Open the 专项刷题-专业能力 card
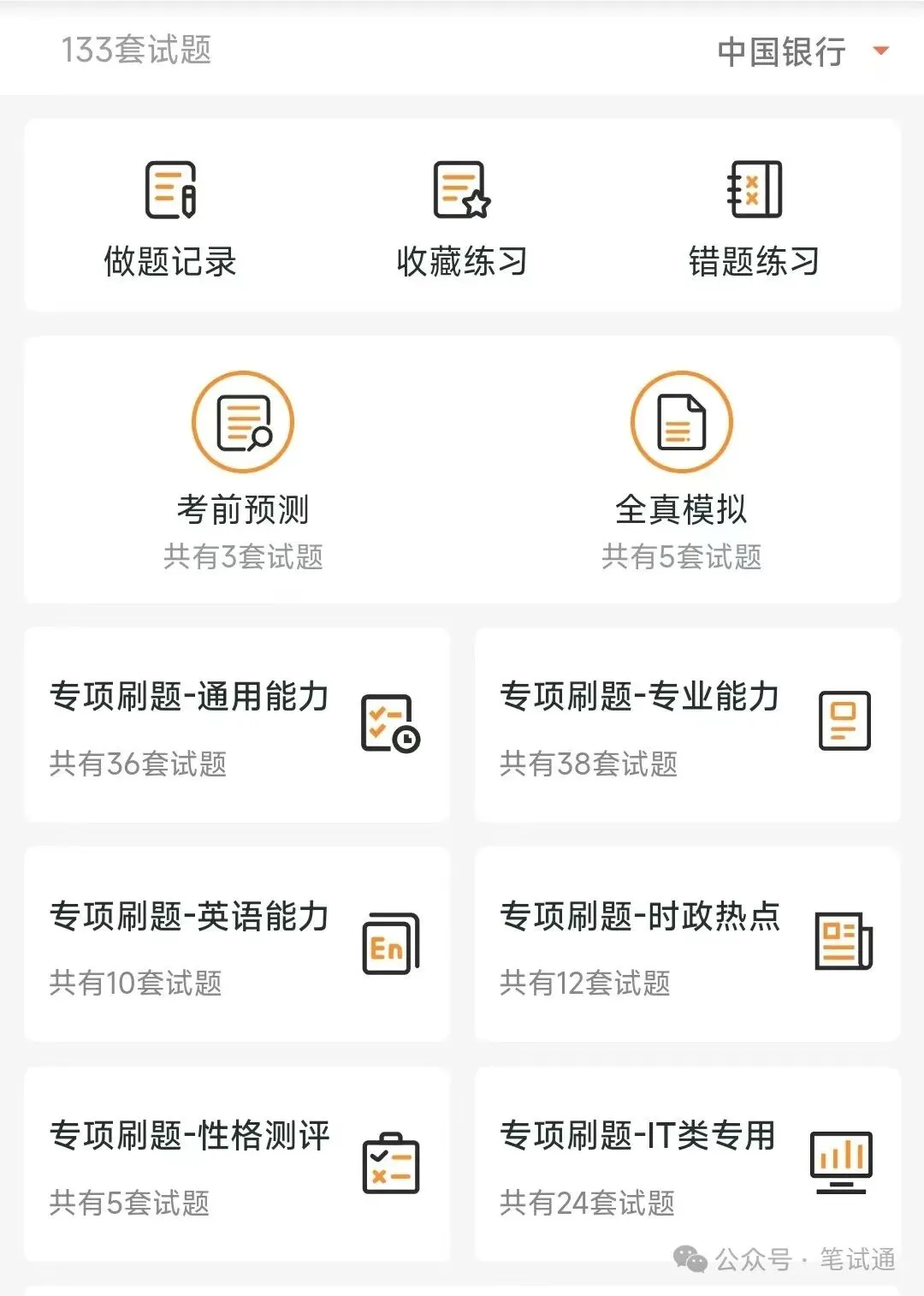924x1296 pixels. (x=688, y=725)
